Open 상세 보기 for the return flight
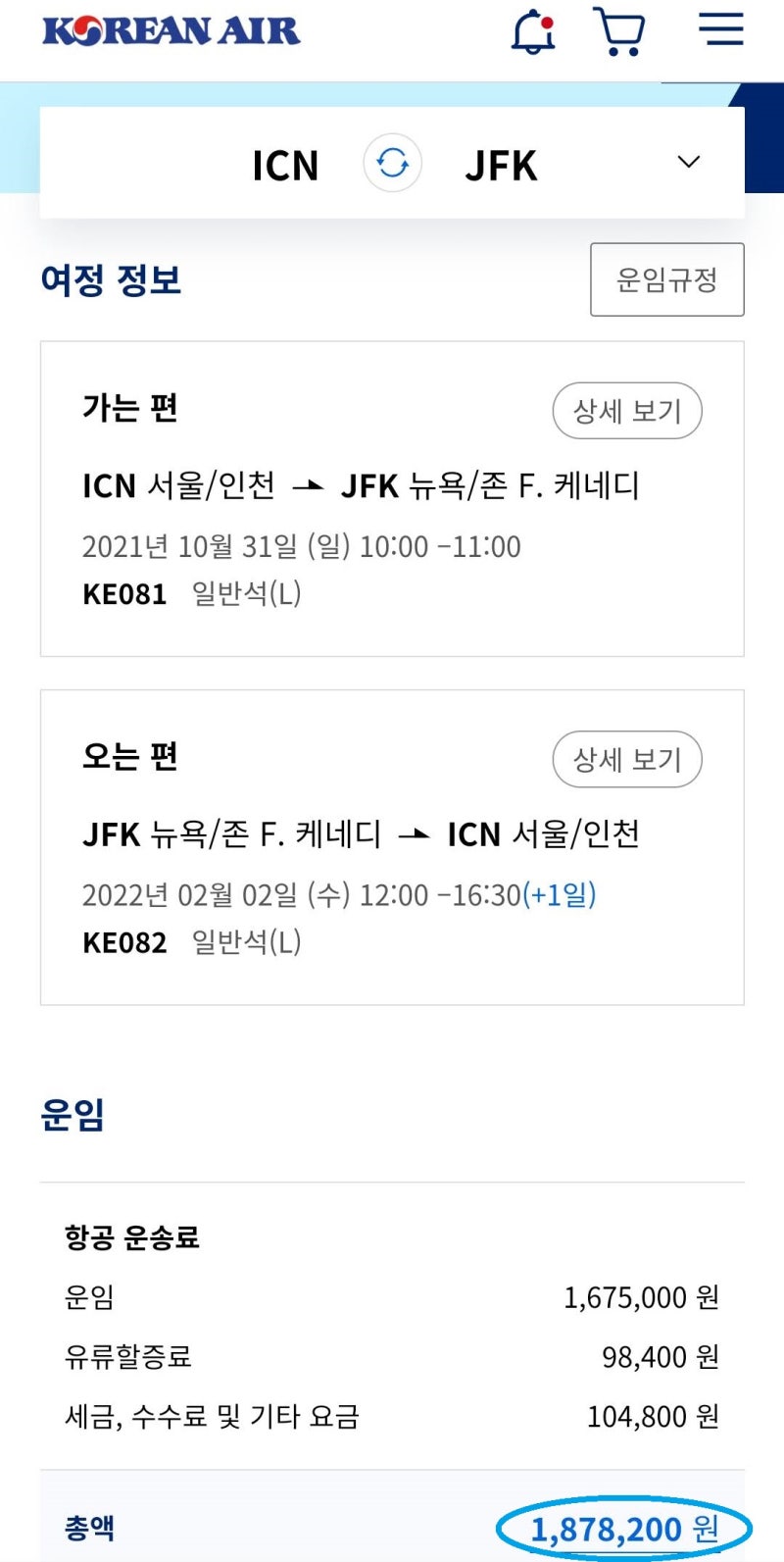 [x=627, y=759]
